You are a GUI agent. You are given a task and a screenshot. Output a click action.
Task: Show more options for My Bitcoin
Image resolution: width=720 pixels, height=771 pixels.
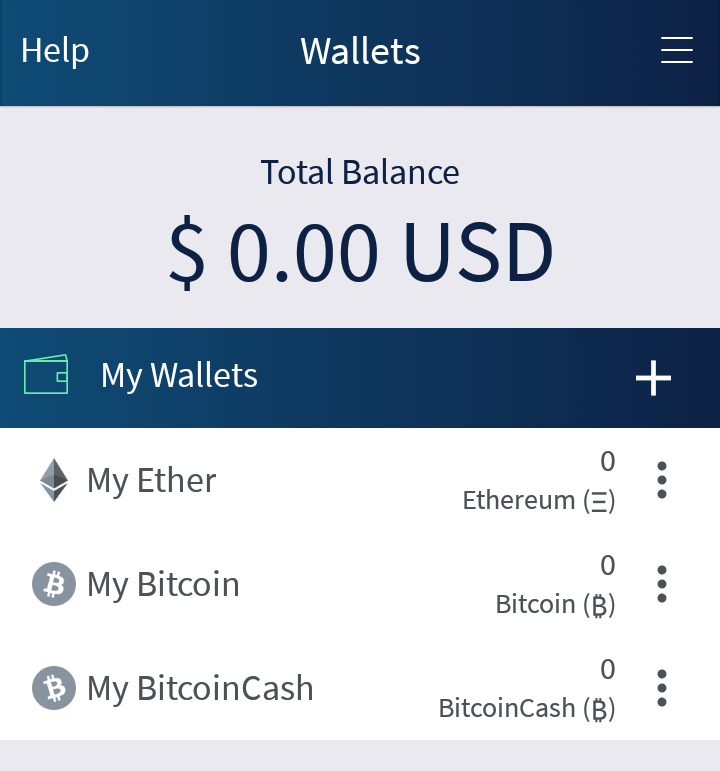tap(661, 585)
